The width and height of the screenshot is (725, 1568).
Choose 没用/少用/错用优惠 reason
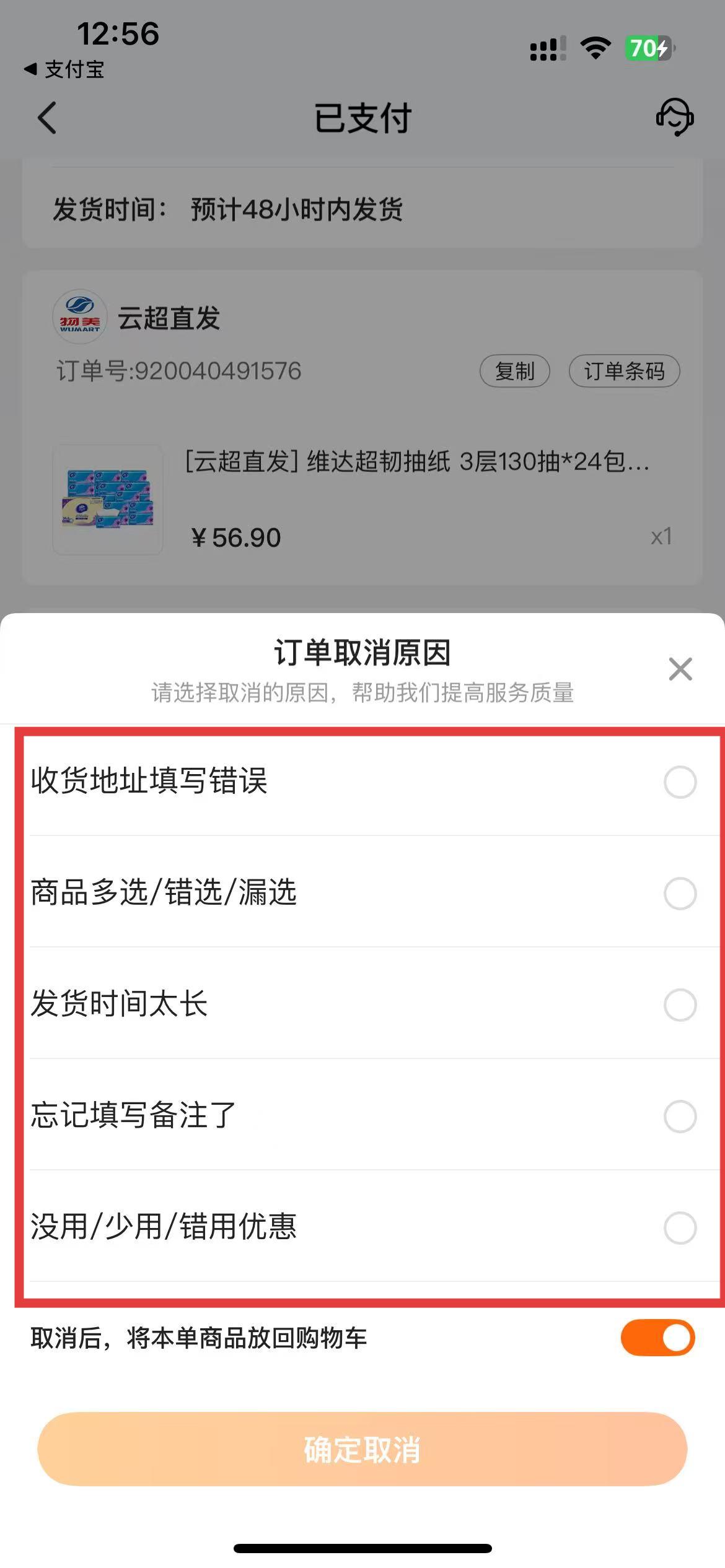(680, 1227)
